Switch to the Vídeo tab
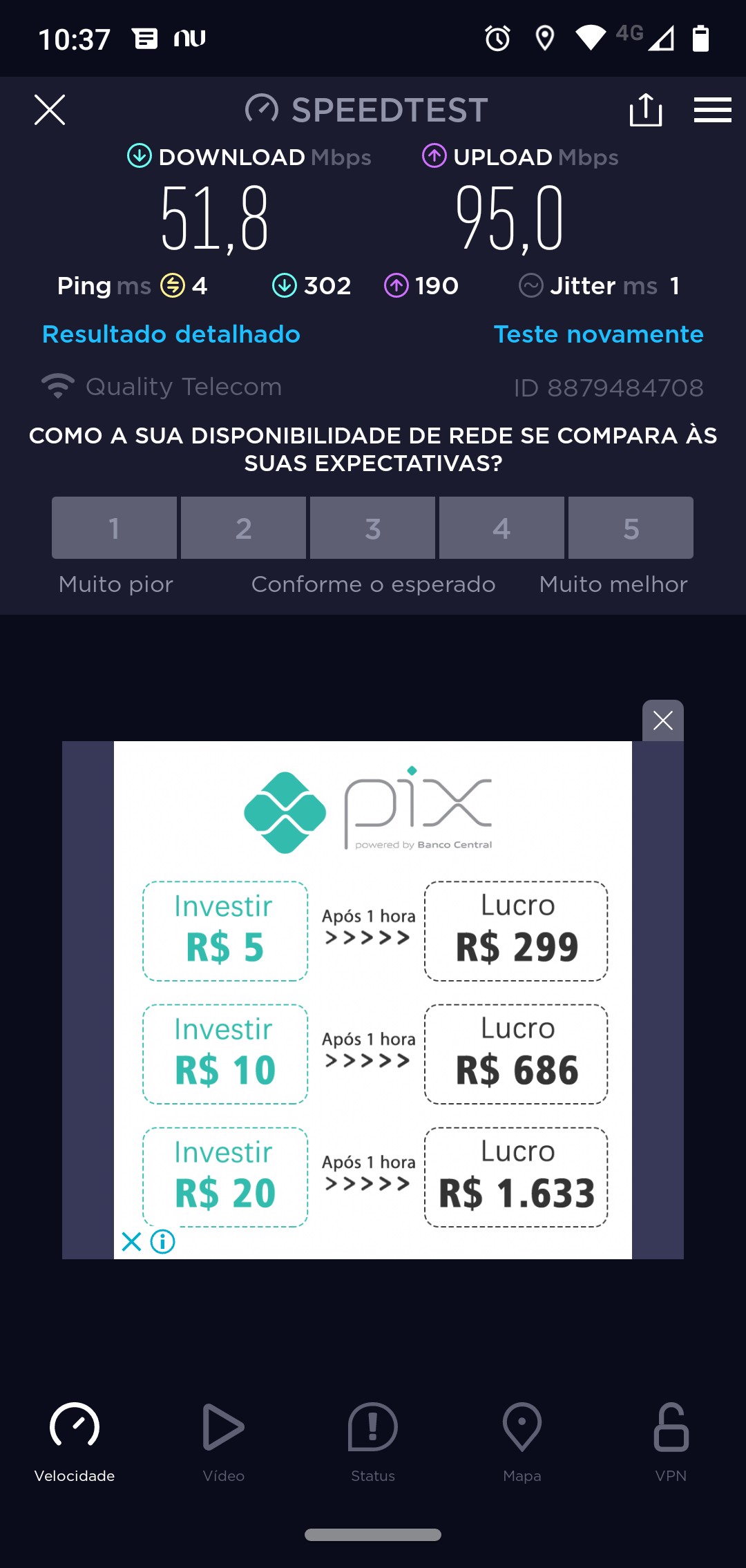Viewport: 746px width, 1568px height. [x=224, y=1440]
